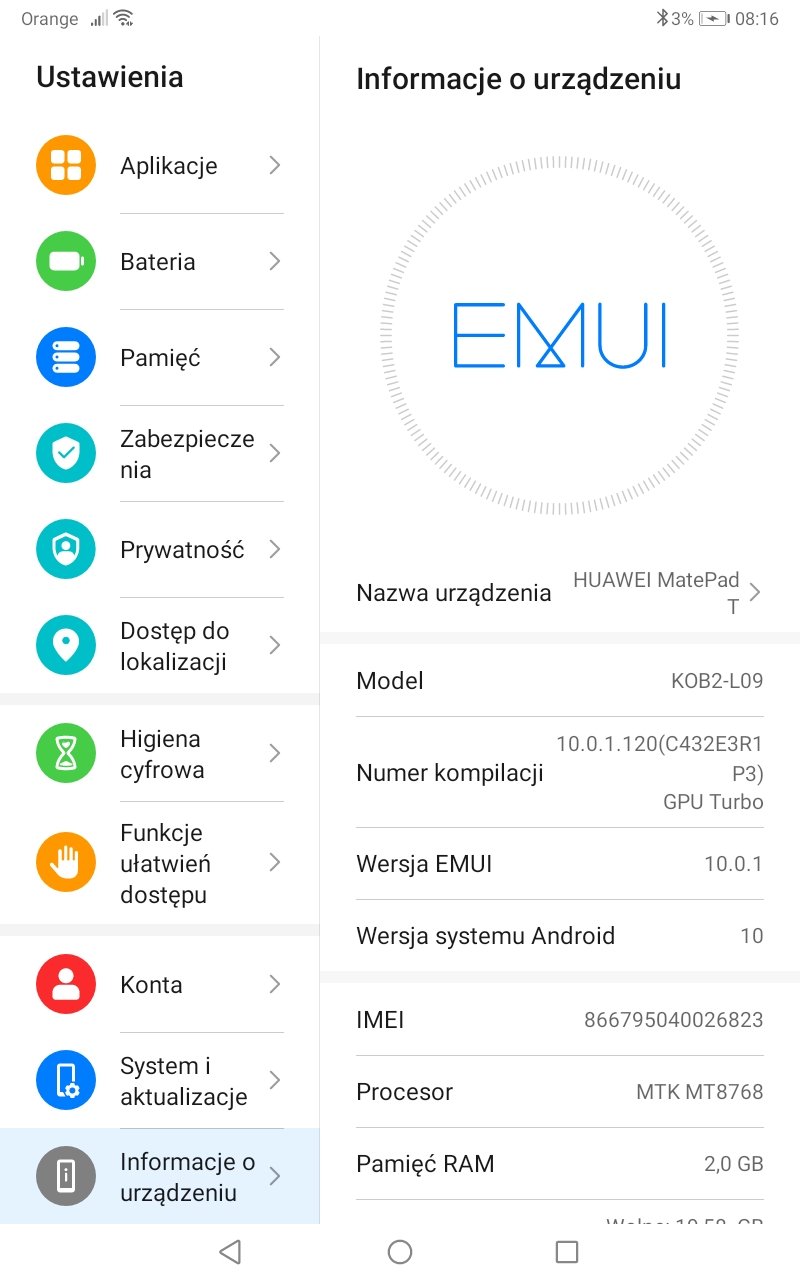The height and width of the screenshot is (1280, 800).
Task: Edit Nazwa urządzenia HUAWEI MatePad T
Action: coord(560,592)
